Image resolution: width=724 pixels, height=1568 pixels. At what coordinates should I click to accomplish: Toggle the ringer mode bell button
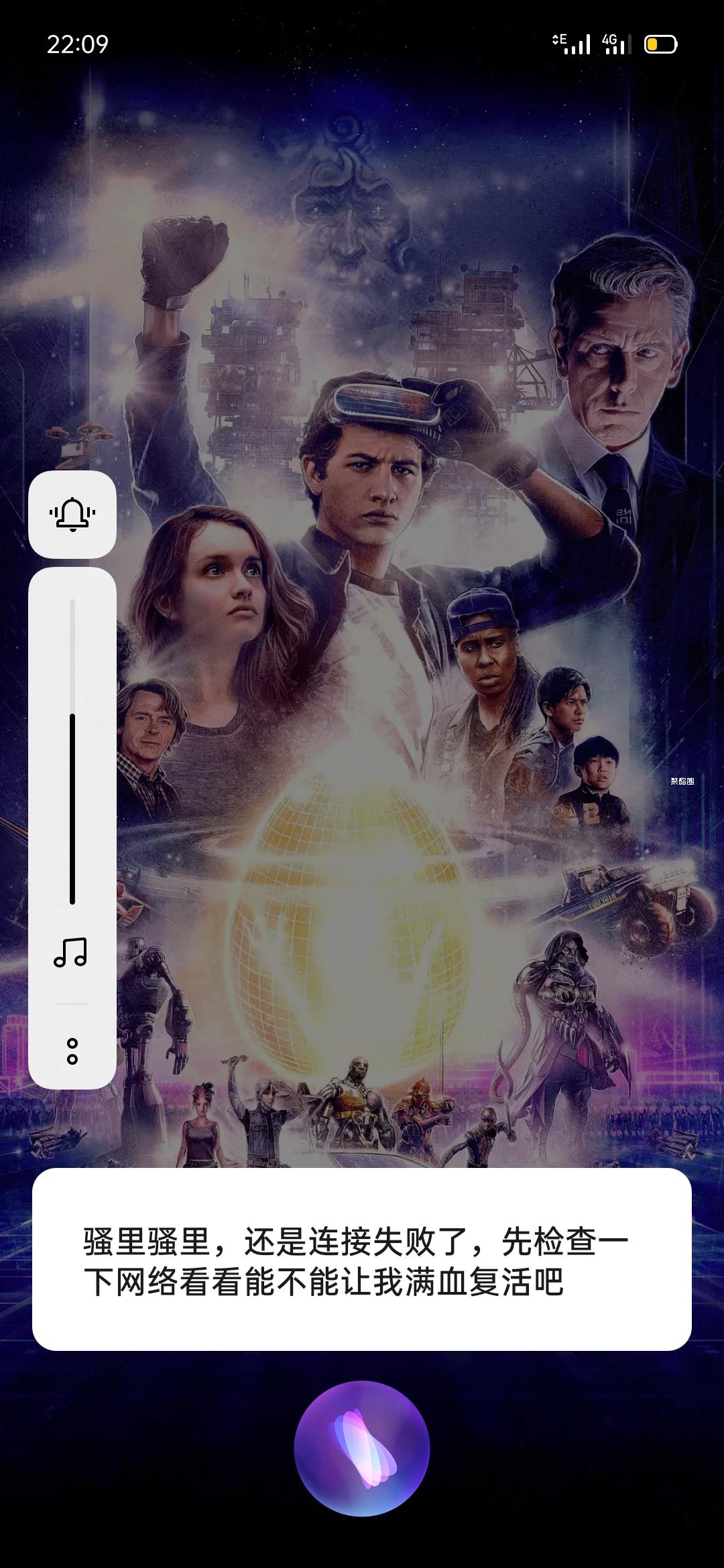(72, 515)
